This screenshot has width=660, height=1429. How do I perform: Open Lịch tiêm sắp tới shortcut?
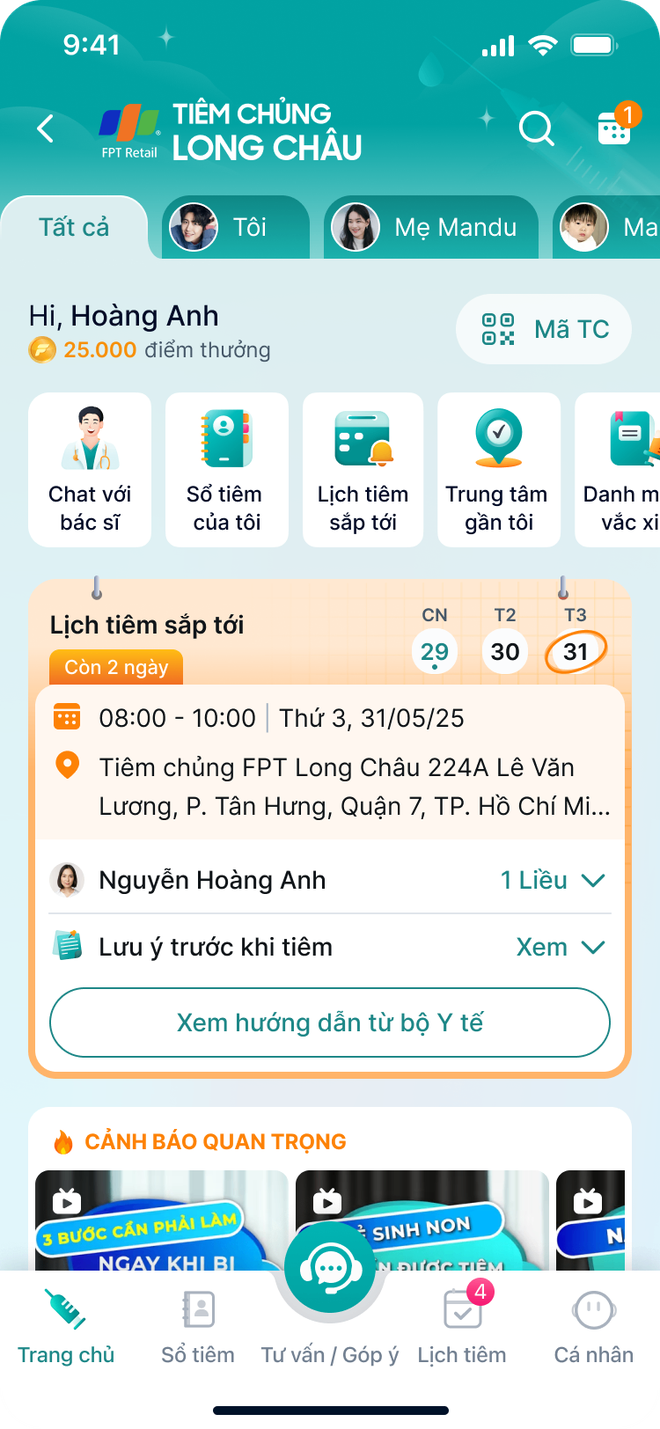pyautogui.click(x=363, y=470)
